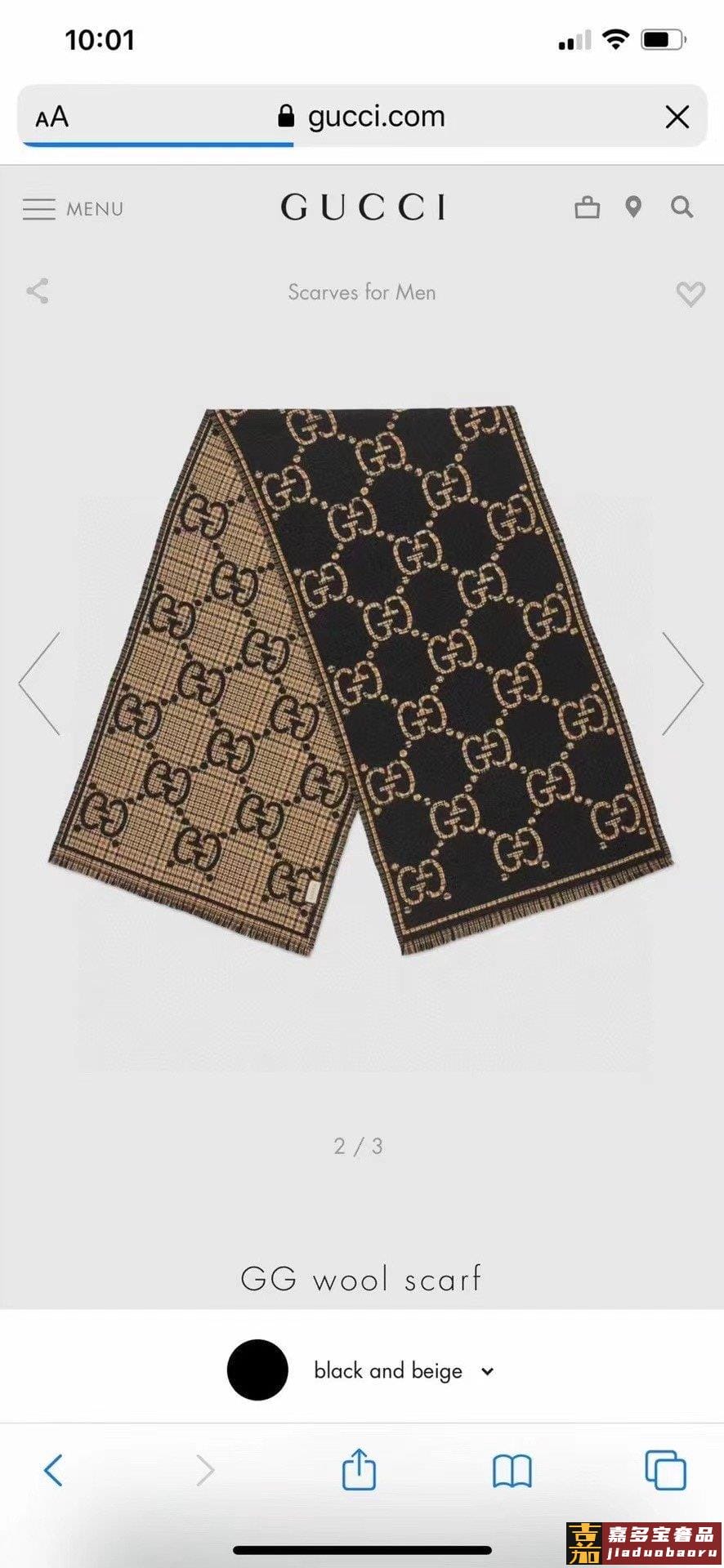The height and width of the screenshot is (1568, 724).
Task: Open Safari share sheet
Action: 359,1470
